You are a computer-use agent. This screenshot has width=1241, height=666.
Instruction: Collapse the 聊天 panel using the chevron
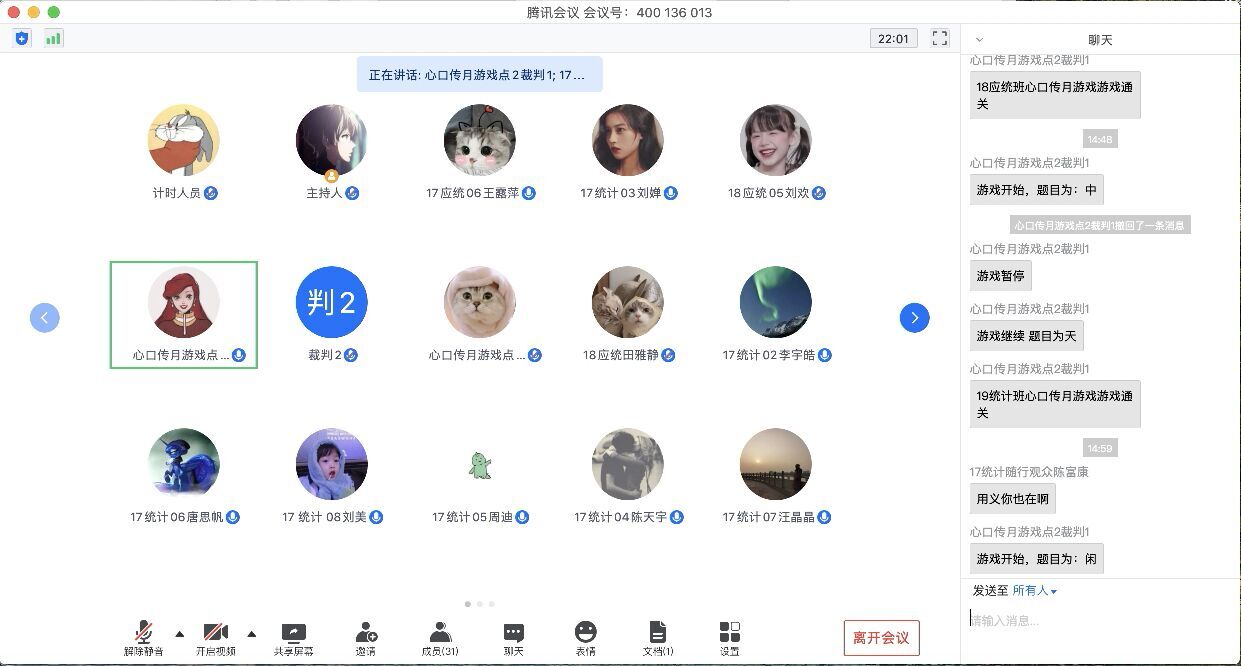pos(979,40)
